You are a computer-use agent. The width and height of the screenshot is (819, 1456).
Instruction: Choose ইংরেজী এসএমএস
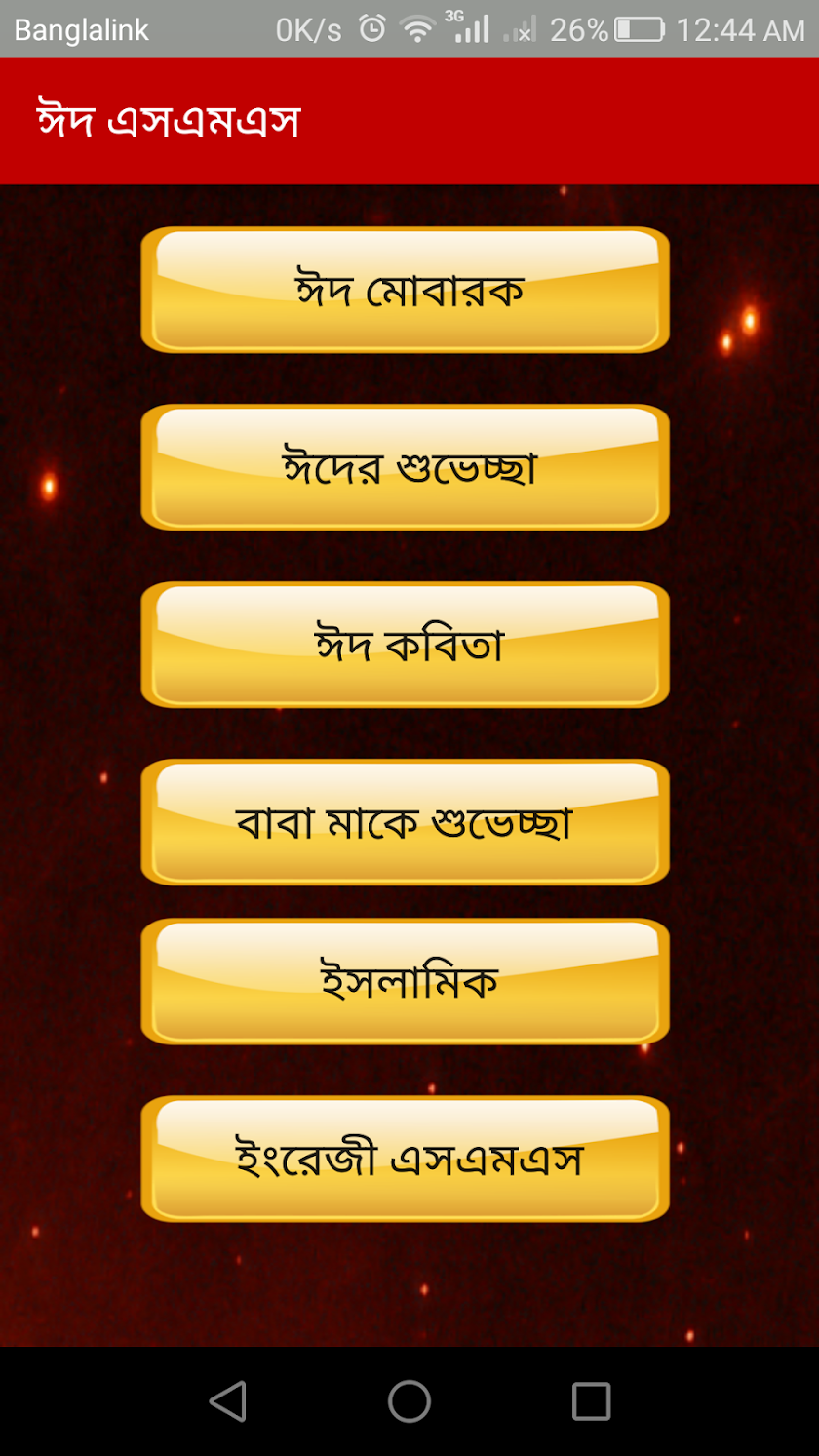click(406, 1159)
